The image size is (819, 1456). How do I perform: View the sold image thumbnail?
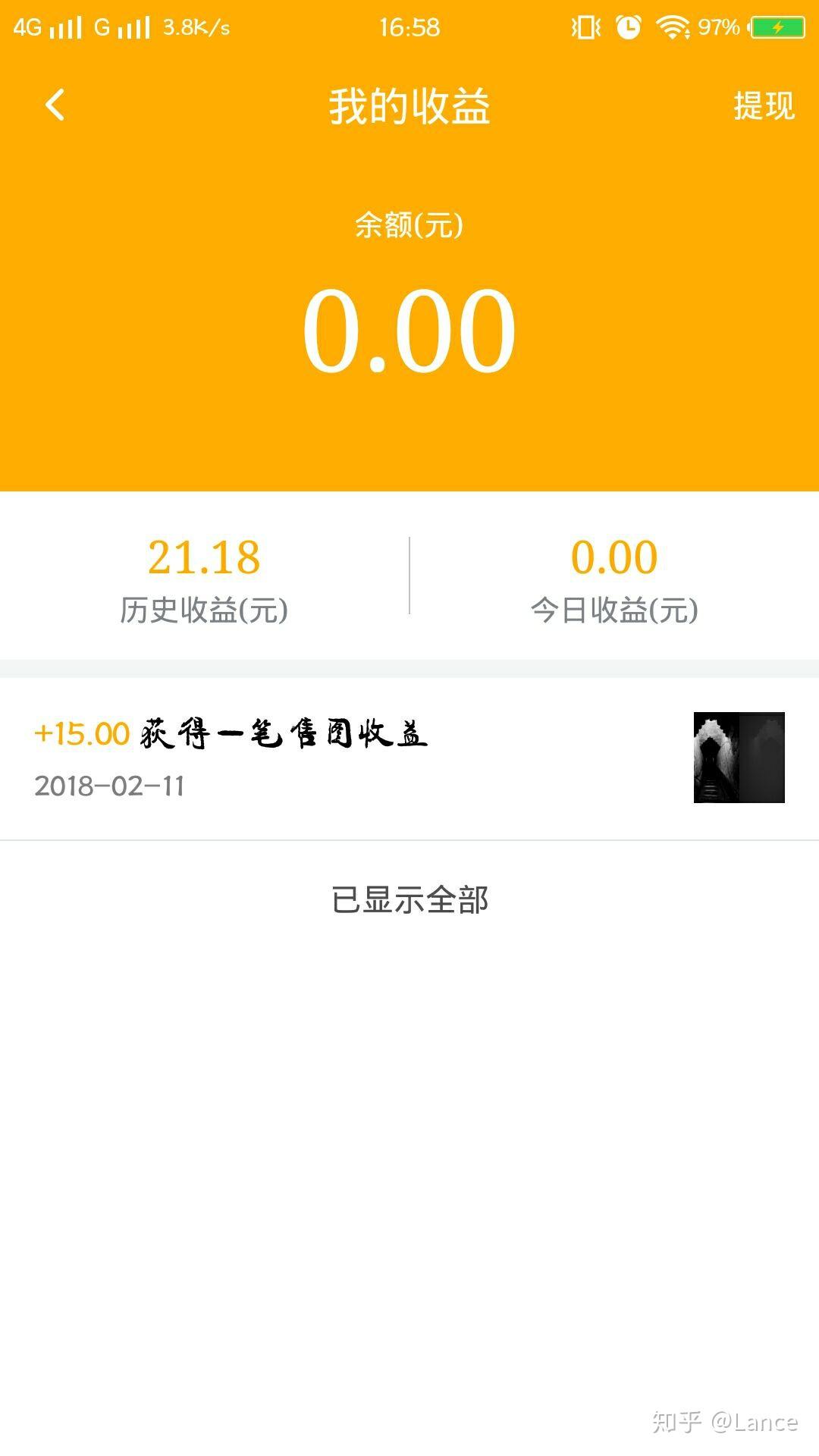coord(739,757)
